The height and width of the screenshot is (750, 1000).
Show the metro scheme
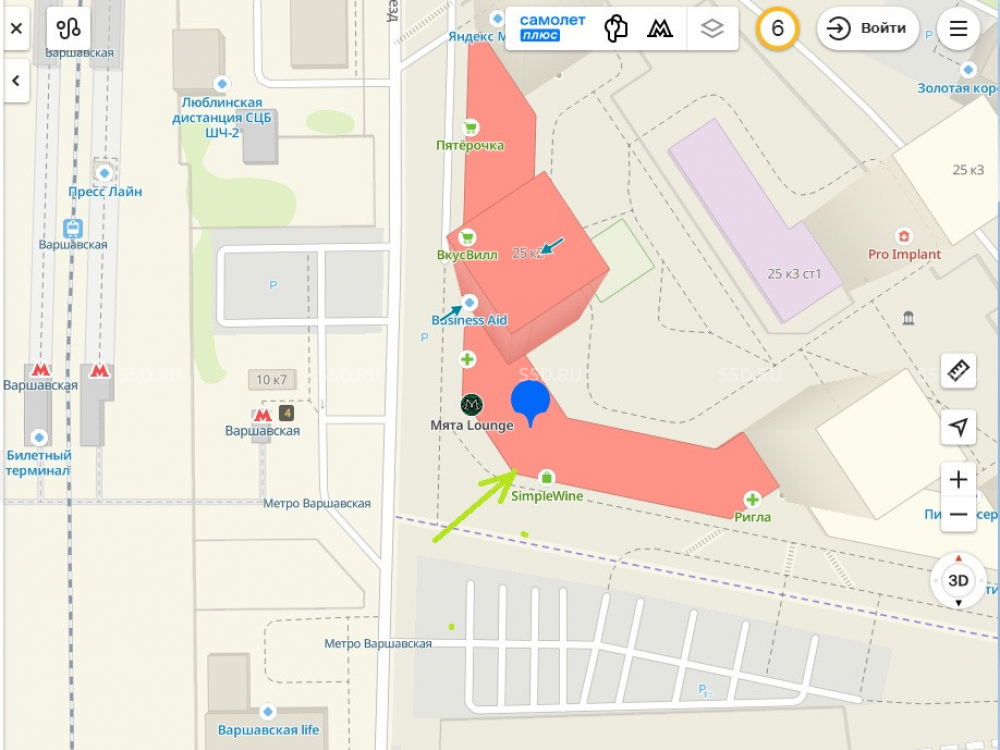(x=660, y=28)
